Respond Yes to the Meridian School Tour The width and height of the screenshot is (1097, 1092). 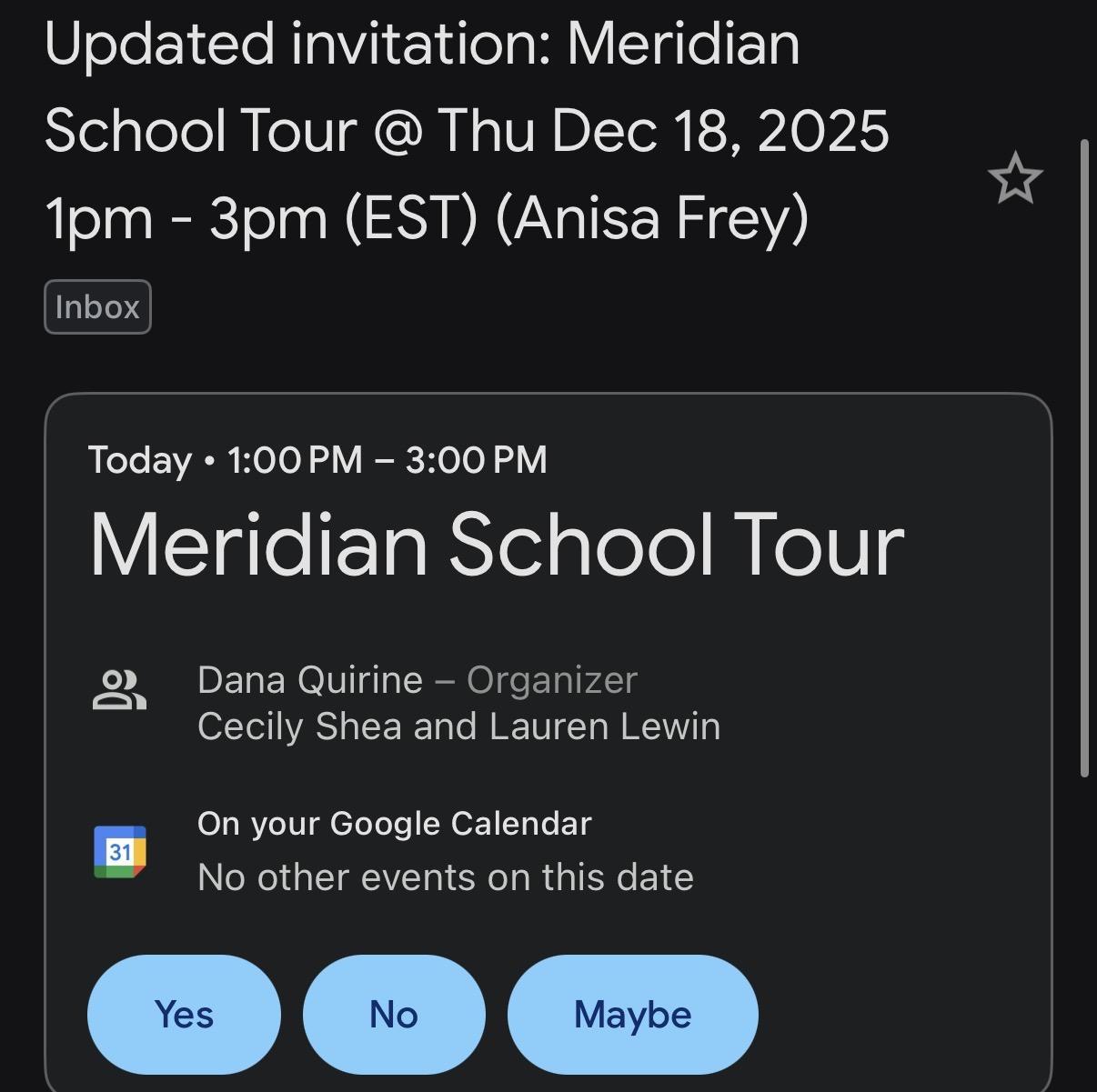184,1014
